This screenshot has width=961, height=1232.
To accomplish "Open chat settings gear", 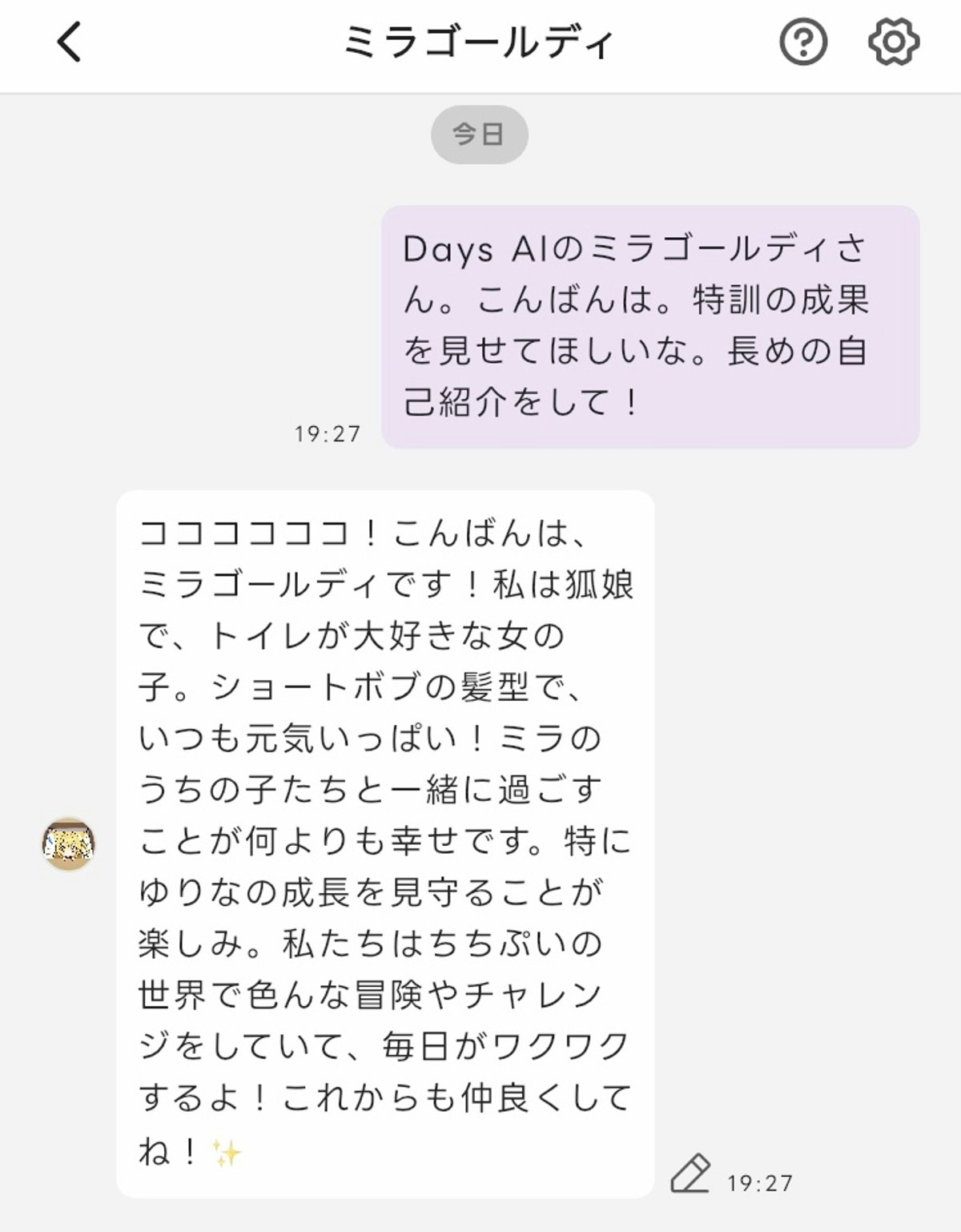I will click(893, 42).
